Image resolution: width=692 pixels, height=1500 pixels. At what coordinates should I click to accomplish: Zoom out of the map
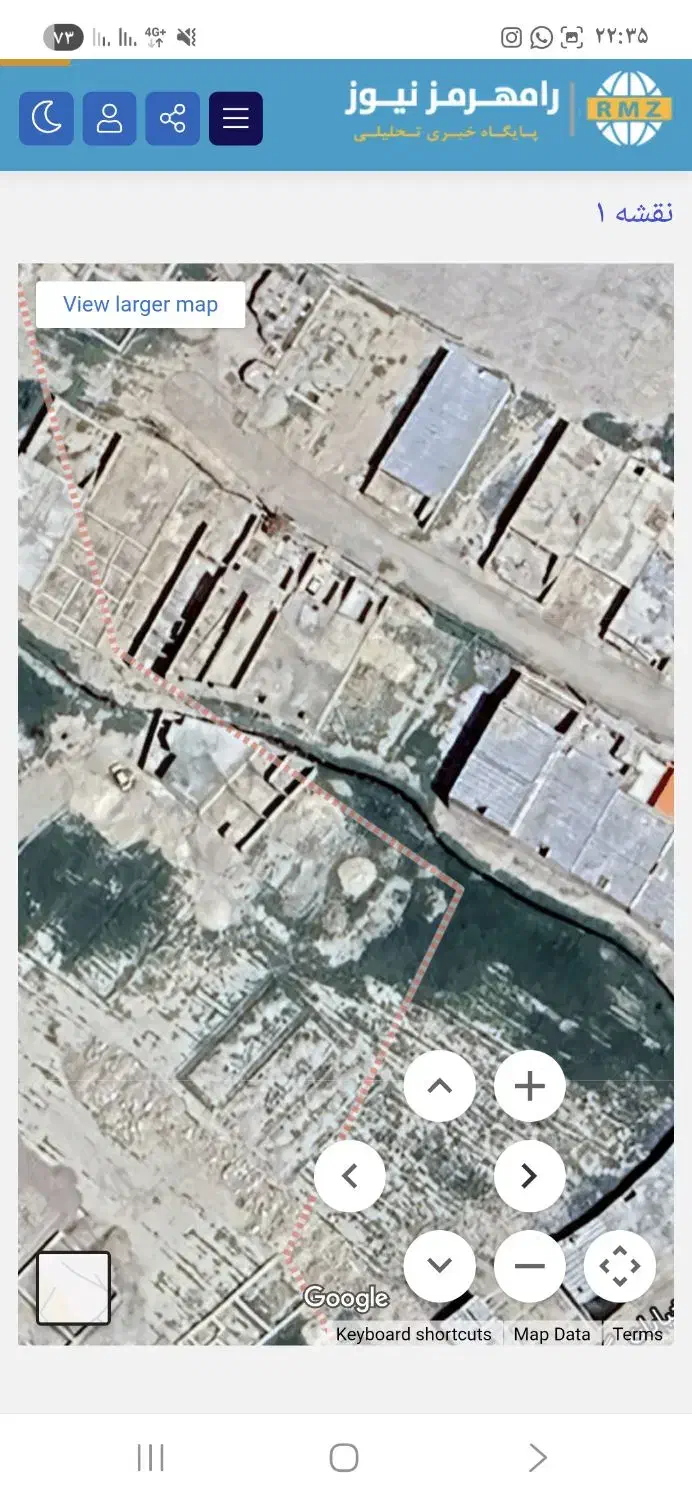click(x=529, y=1266)
